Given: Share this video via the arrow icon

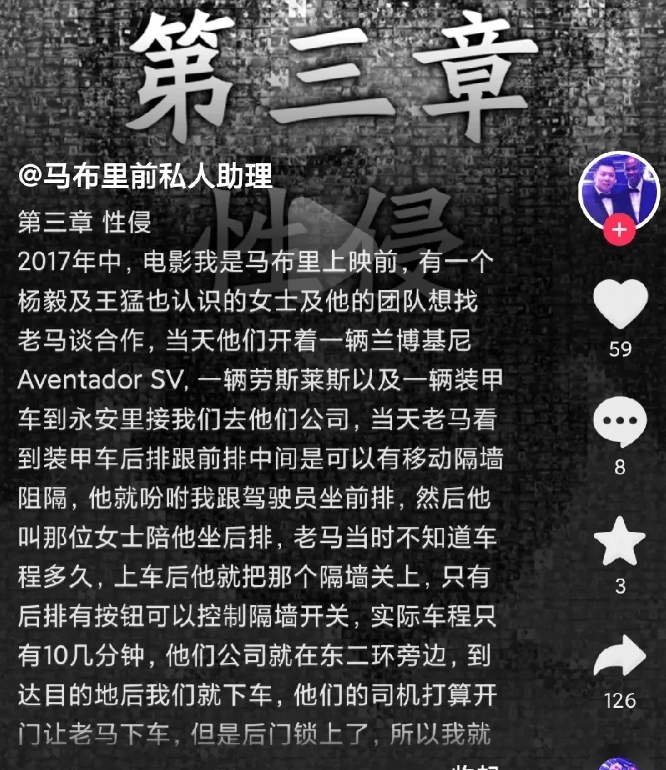Looking at the screenshot, I should (620, 658).
